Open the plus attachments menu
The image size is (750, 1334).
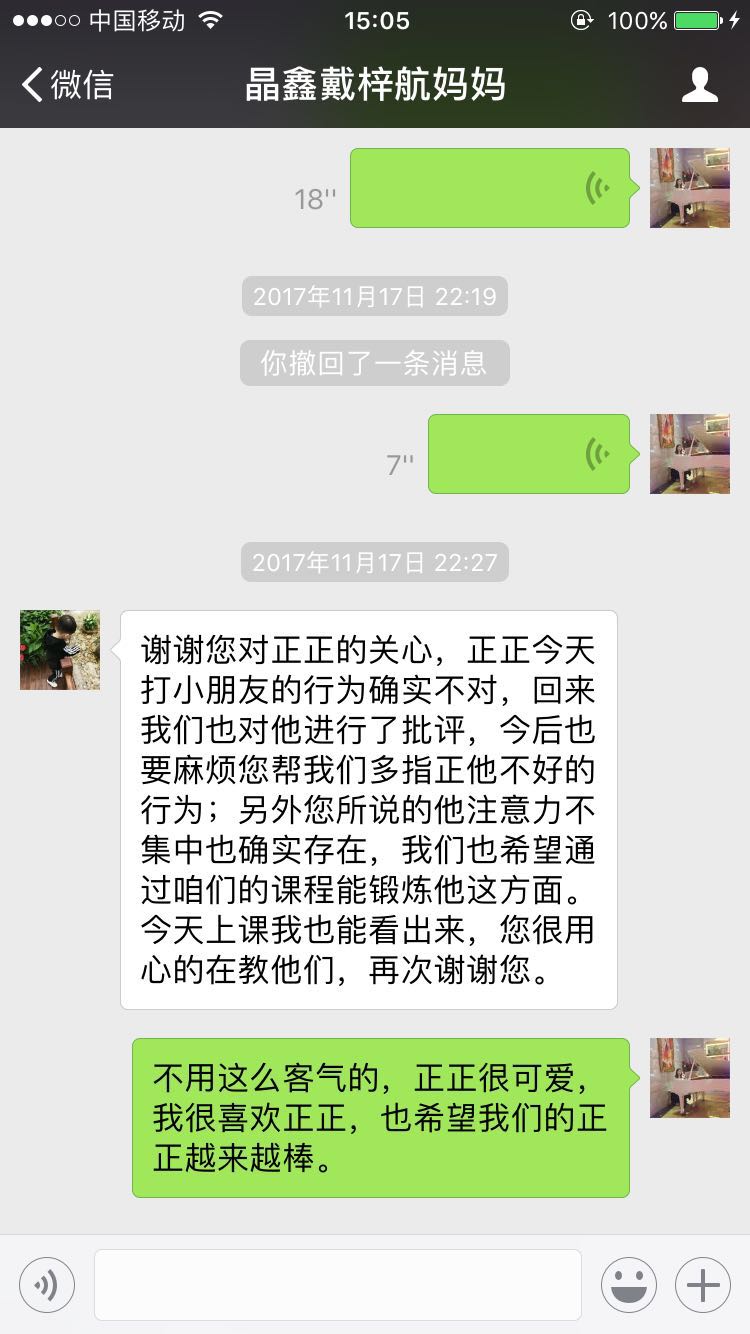tap(703, 1285)
